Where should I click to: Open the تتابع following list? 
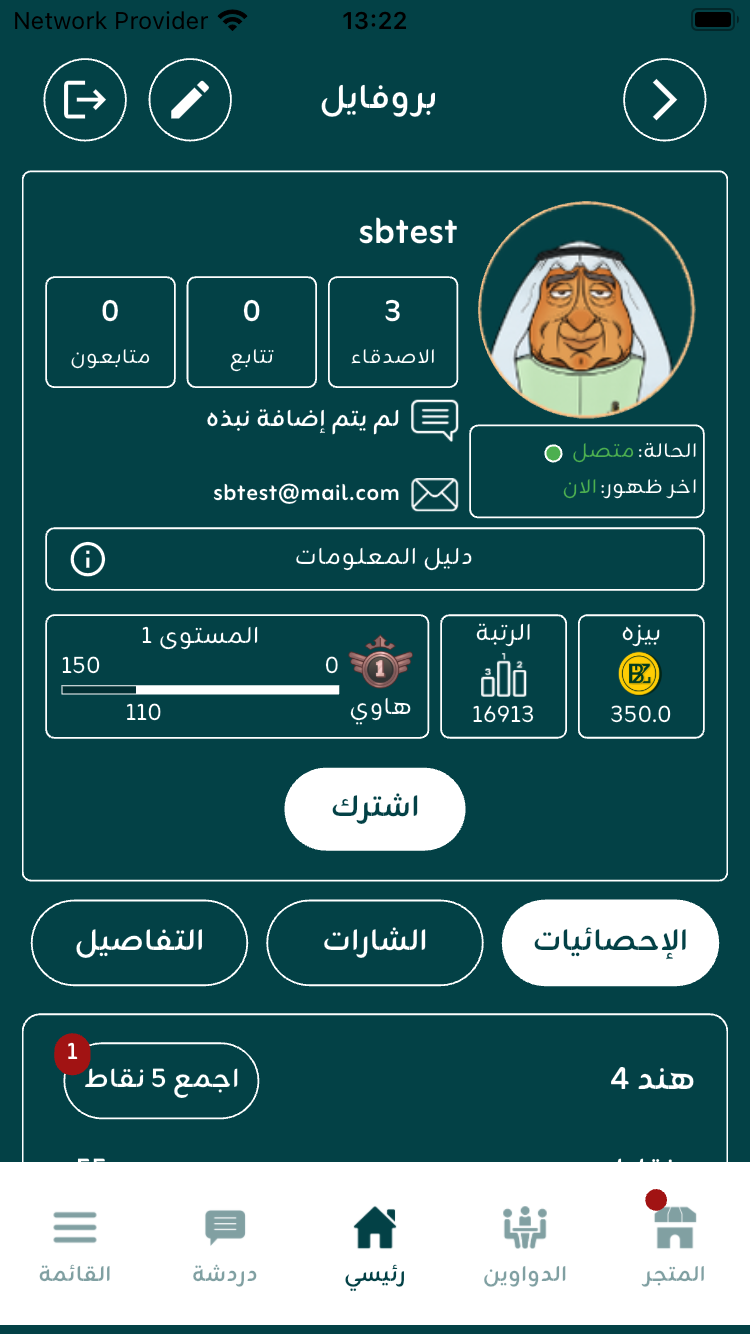(x=252, y=332)
